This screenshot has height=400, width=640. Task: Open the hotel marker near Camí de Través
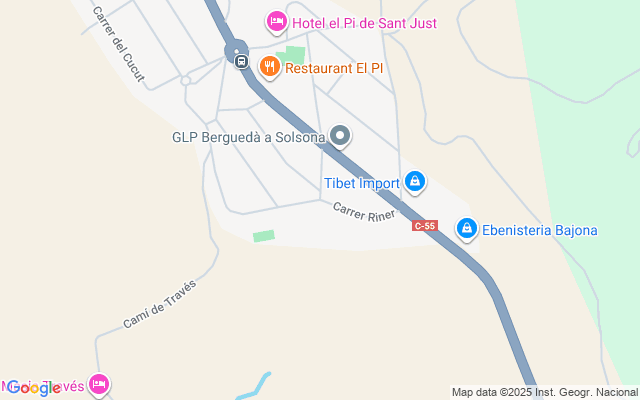tap(98, 384)
